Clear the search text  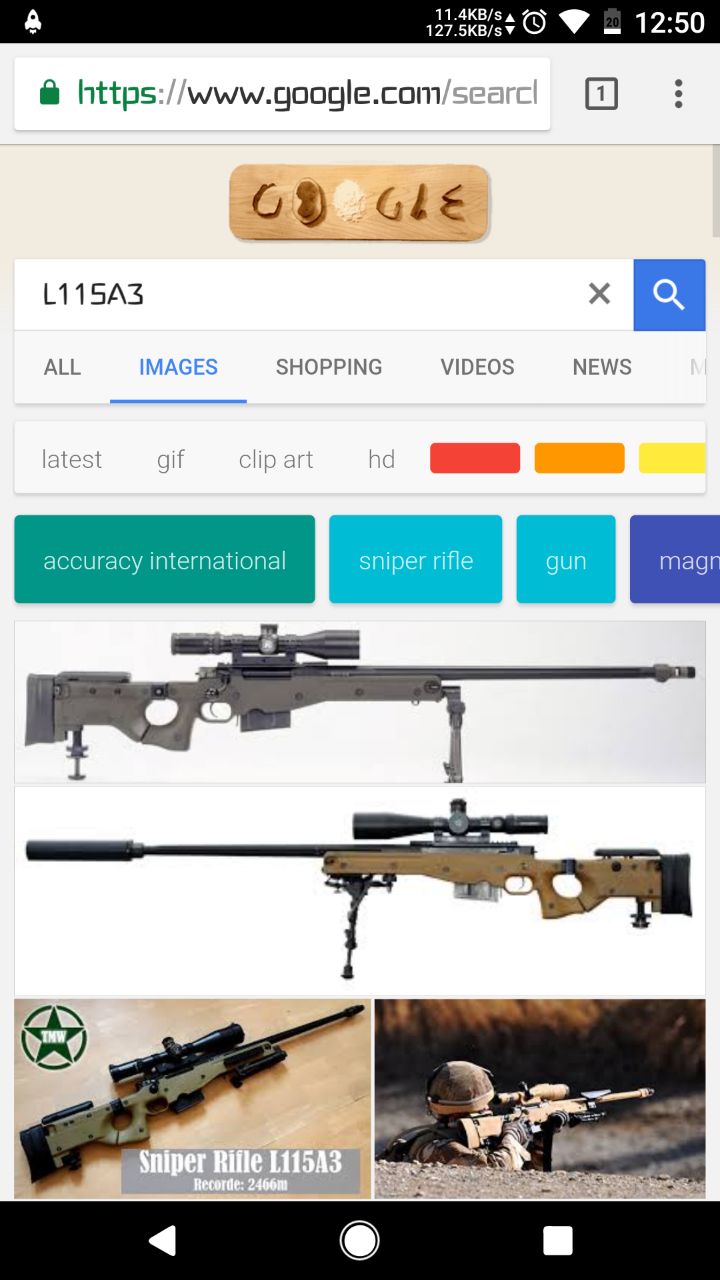[x=599, y=294]
